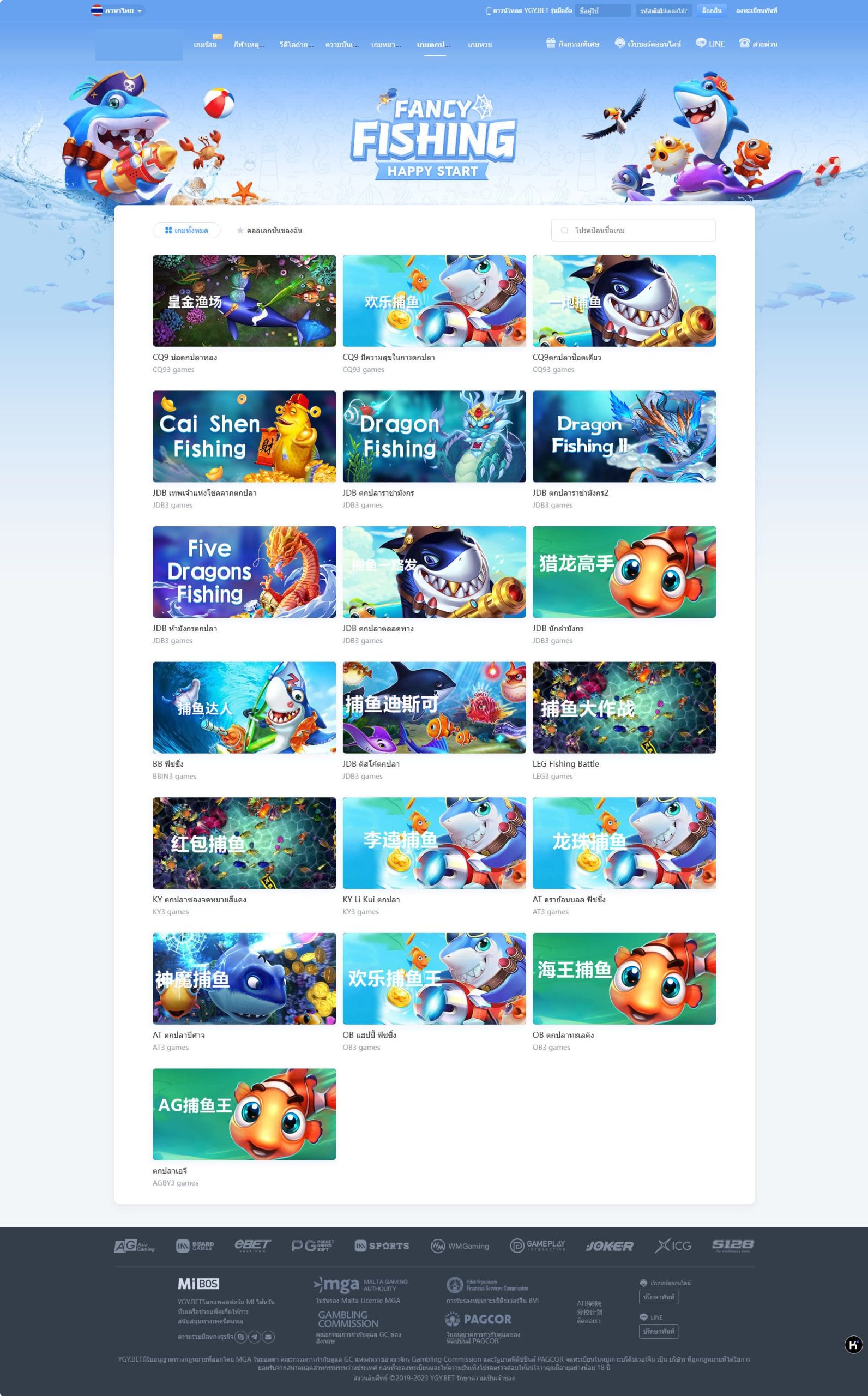Open the AG捕鱼王 ตกปลาเอจี game
Screen dimensions: 868x1396
244,1114
